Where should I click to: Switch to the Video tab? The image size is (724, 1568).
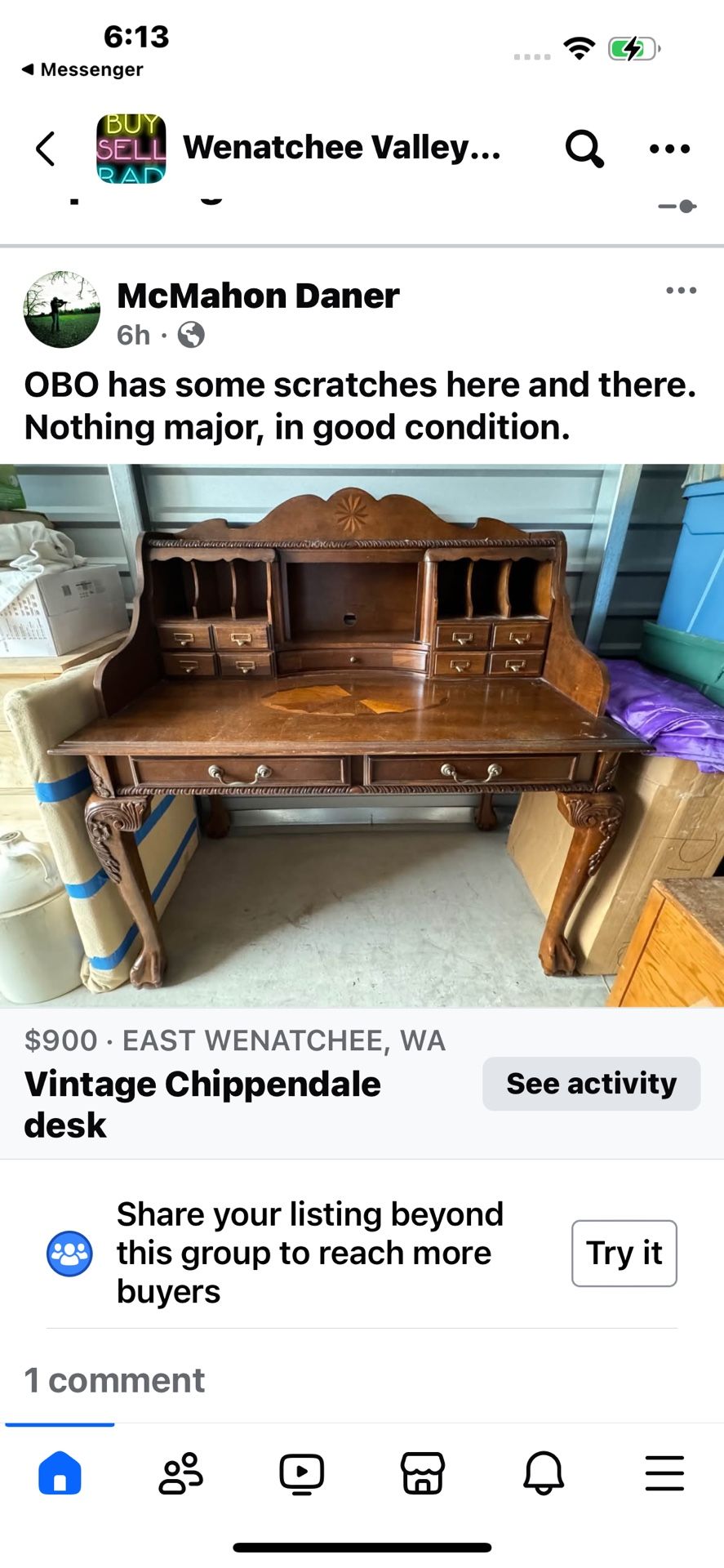tap(301, 1474)
